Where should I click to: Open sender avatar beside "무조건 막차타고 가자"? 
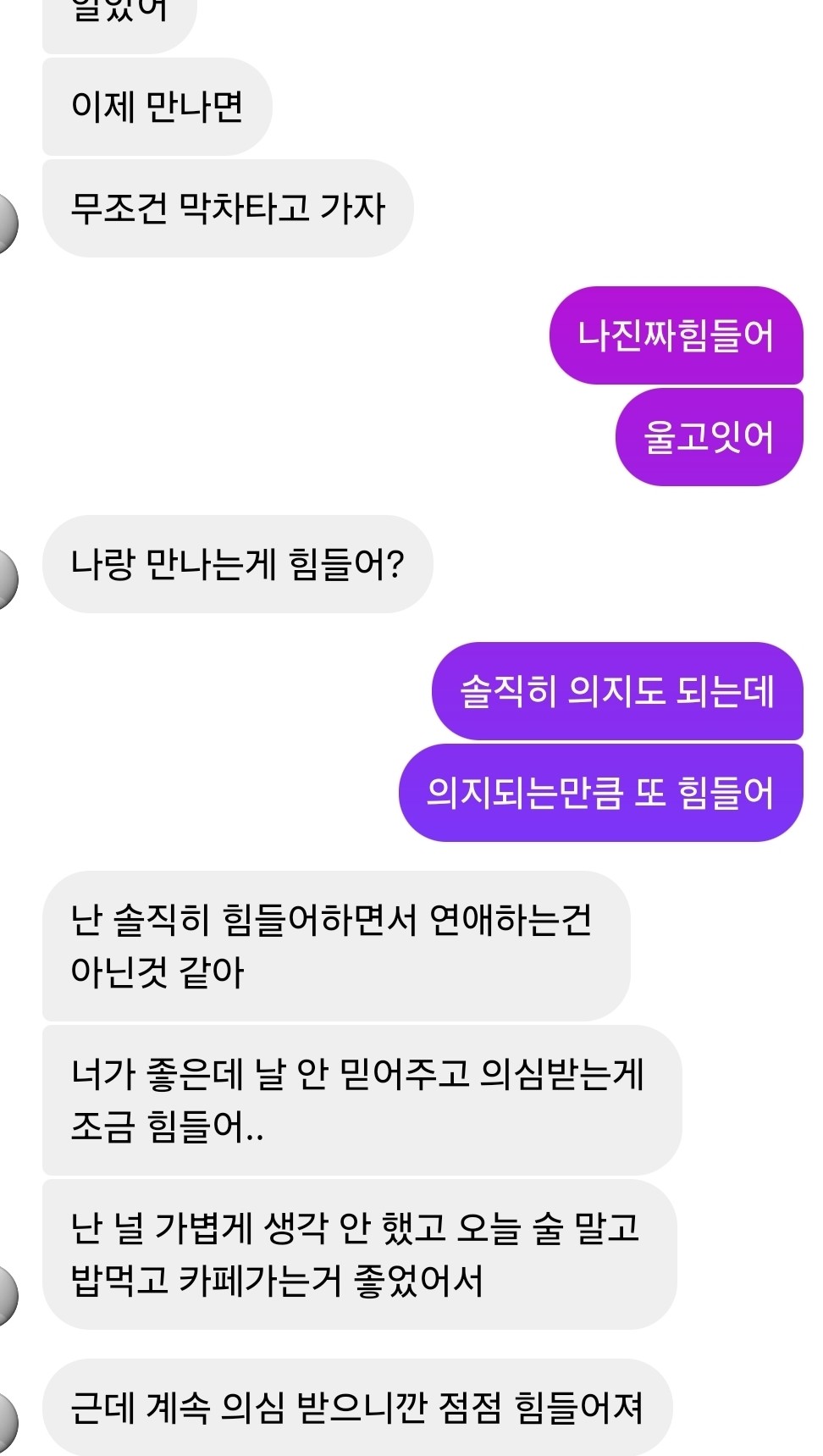tap(7, 224)
